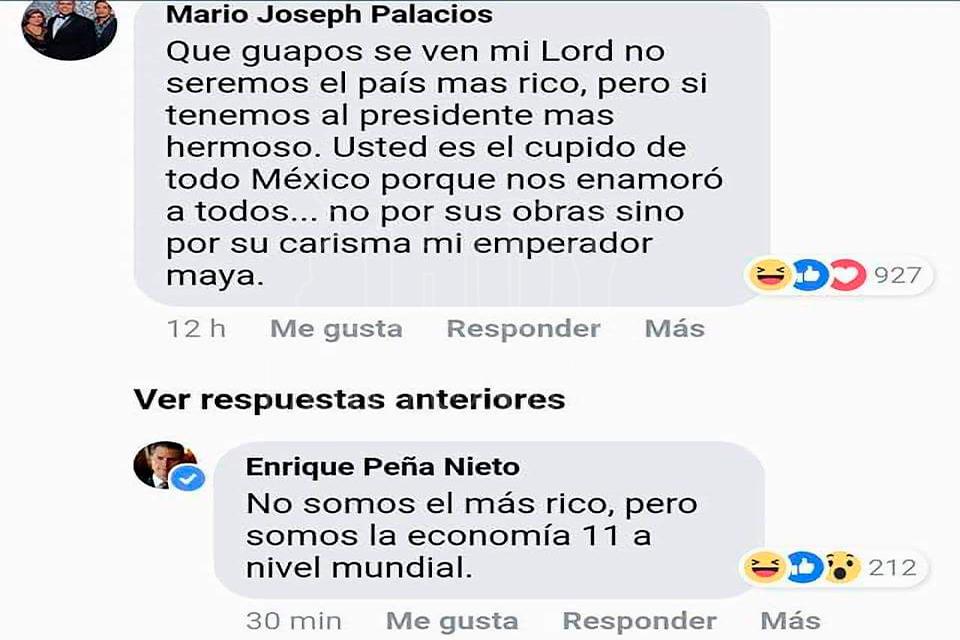Reply to Mario Joseph Palacios's comment

click(523, 329)
